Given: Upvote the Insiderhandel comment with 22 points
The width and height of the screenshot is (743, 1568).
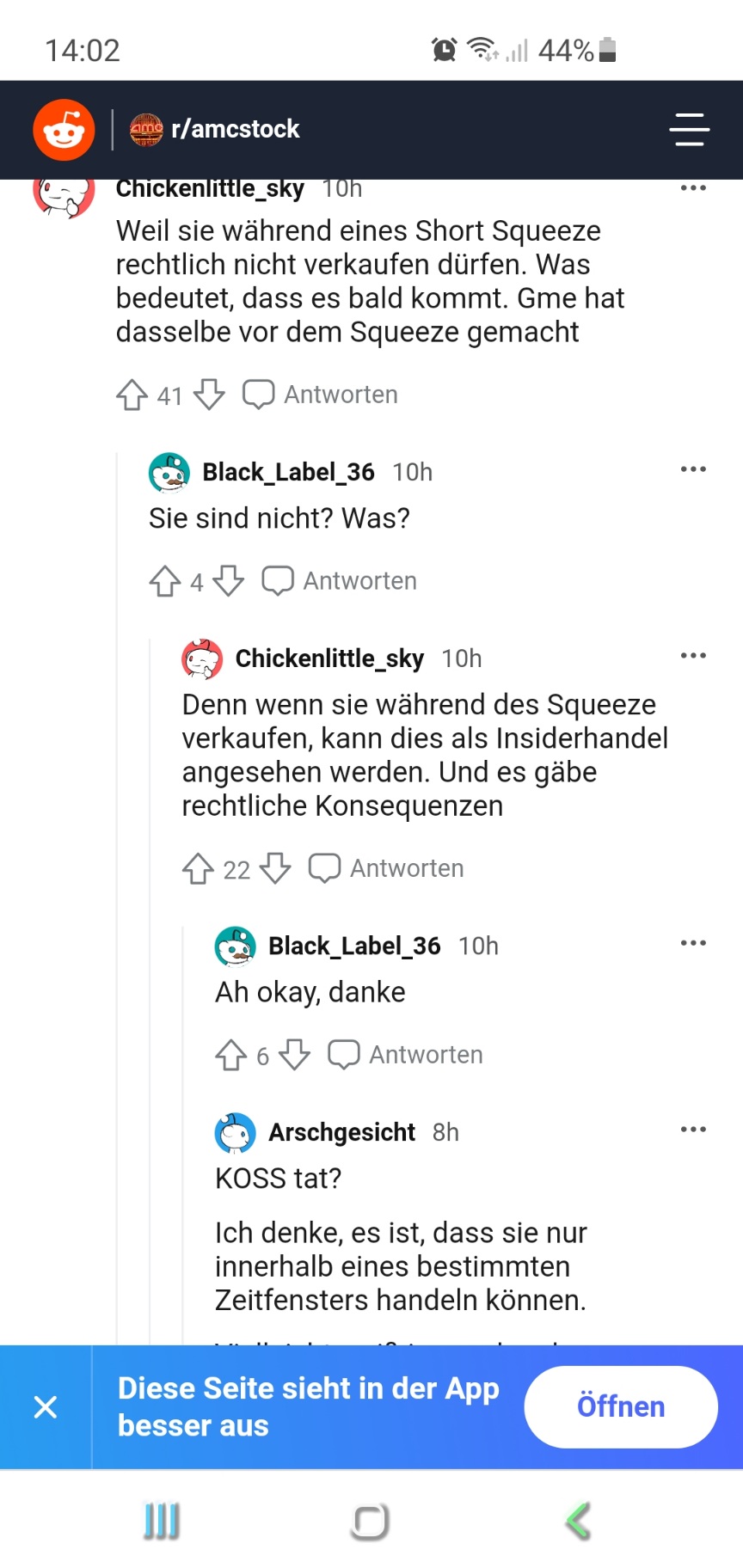Looking at the screenshot, I should pyautogui.click(x=198, y=868).
